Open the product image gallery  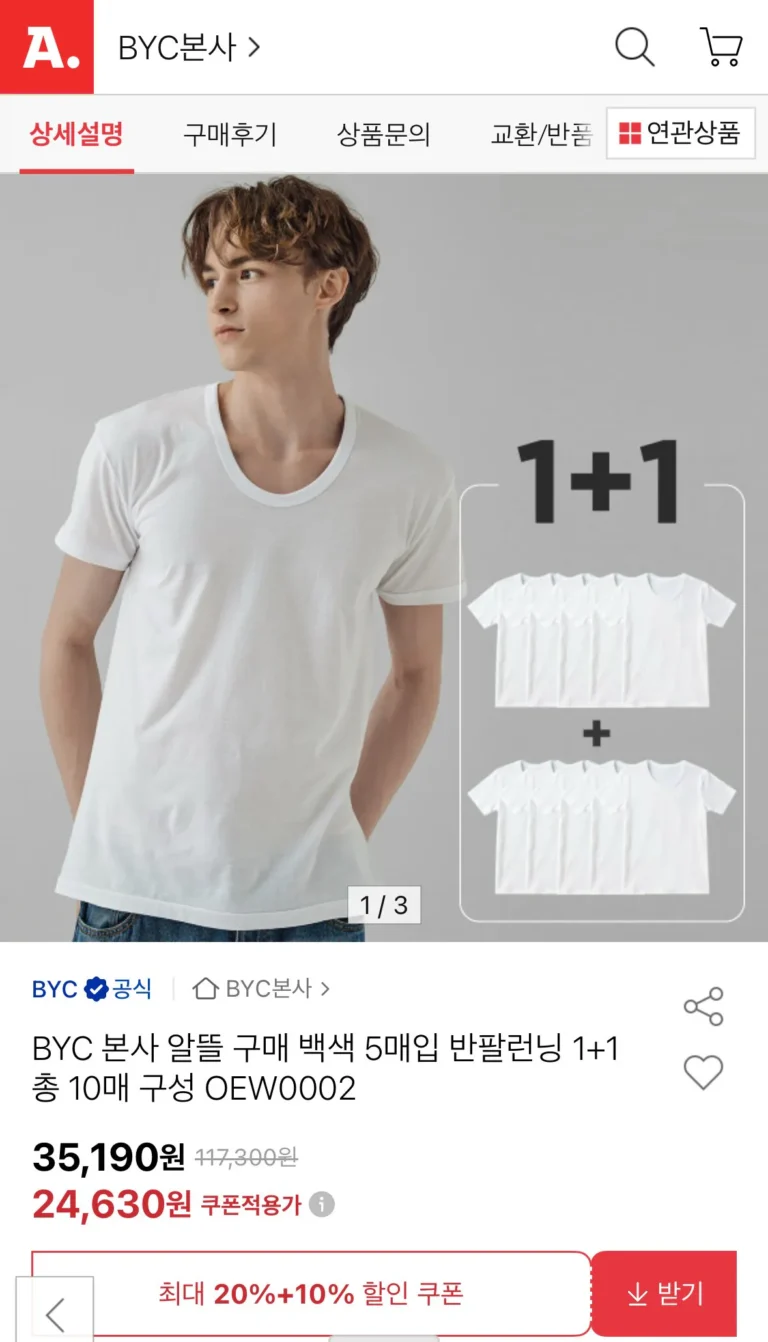384,557
